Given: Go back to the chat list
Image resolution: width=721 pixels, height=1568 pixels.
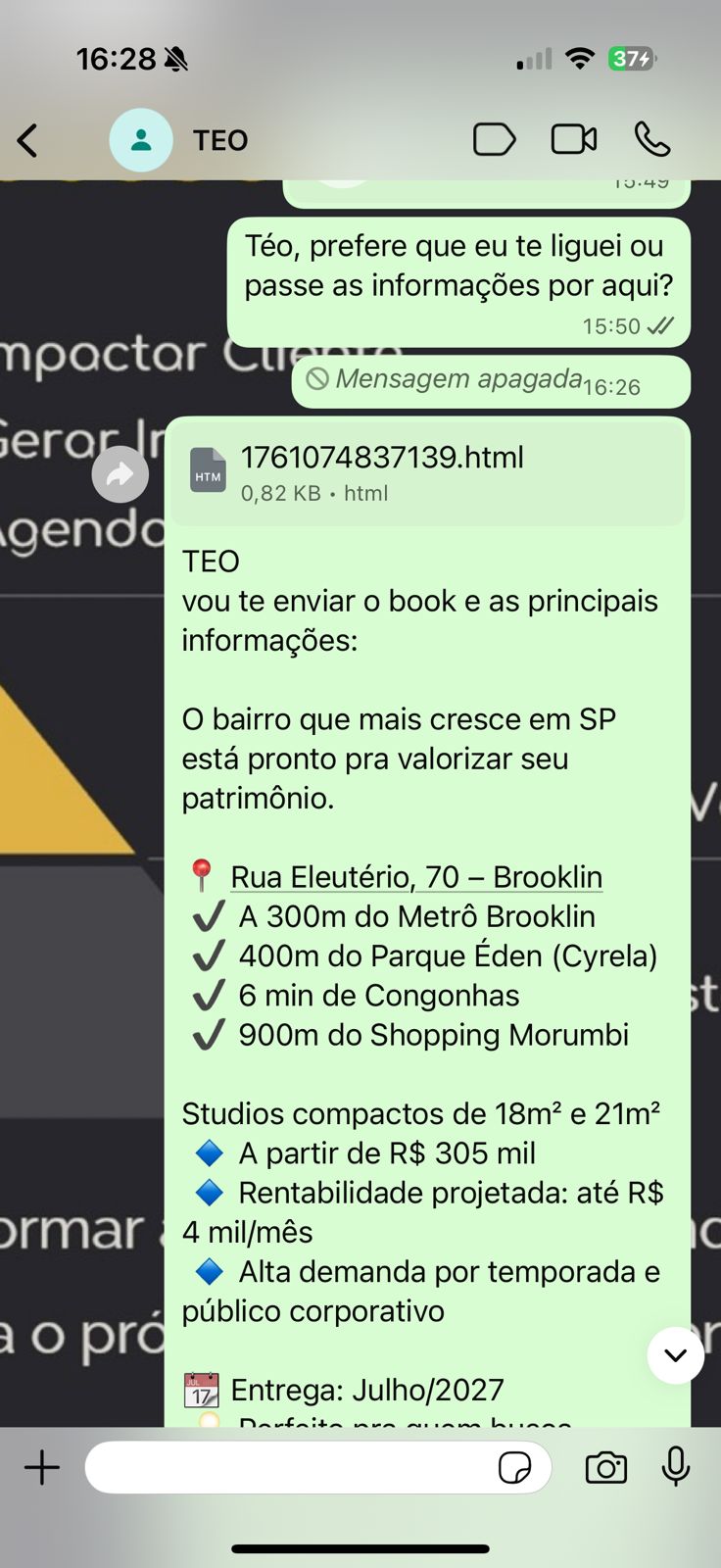Looking at the screenshot, I should point(28,141).
